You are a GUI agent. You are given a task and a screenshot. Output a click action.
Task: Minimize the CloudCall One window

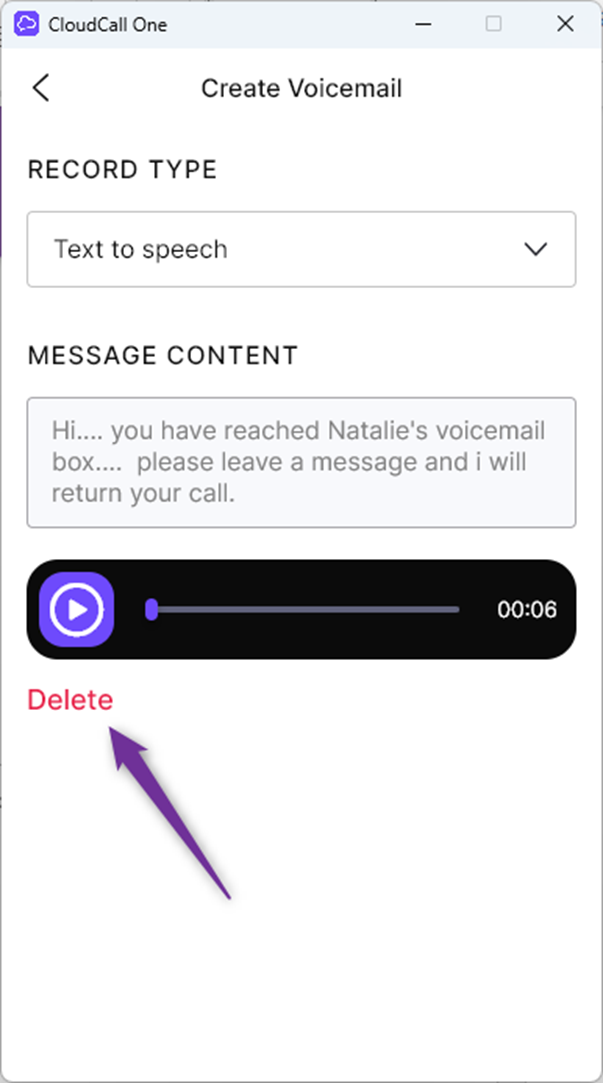423,24
